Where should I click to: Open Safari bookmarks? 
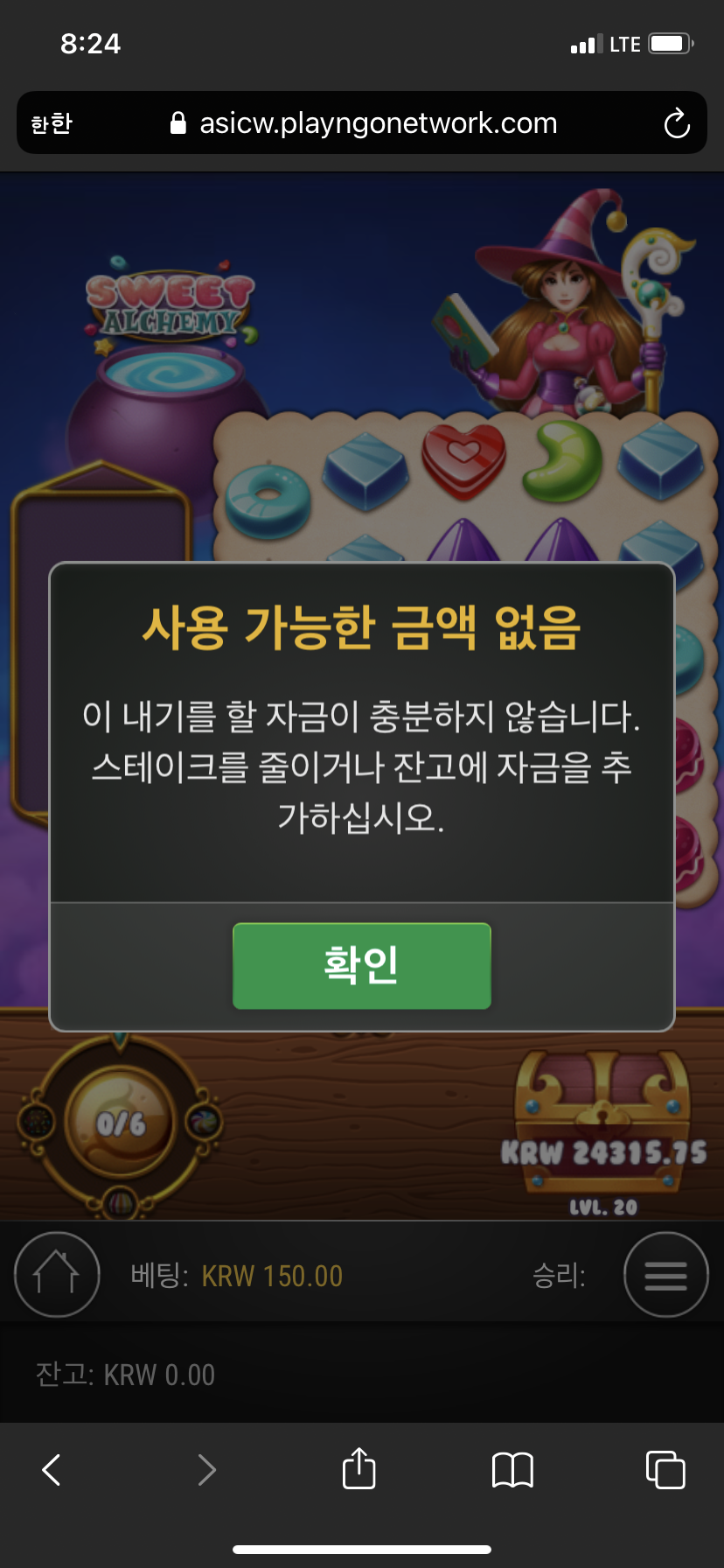(512, 1470)
